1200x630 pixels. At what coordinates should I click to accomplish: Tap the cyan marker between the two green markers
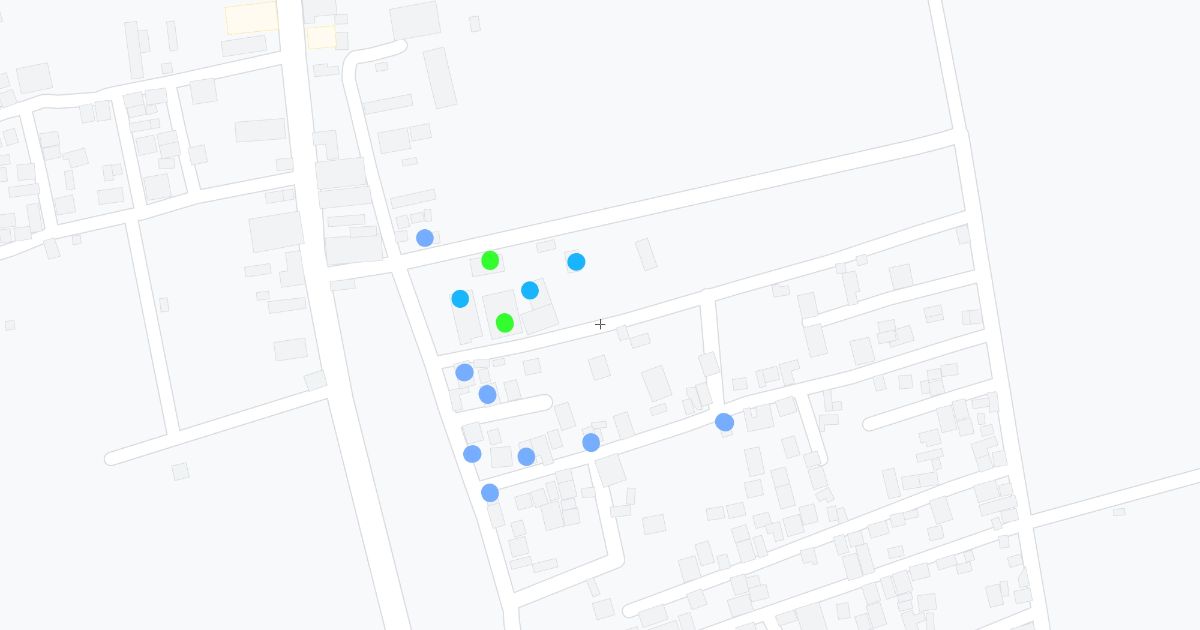click(530, 290)
